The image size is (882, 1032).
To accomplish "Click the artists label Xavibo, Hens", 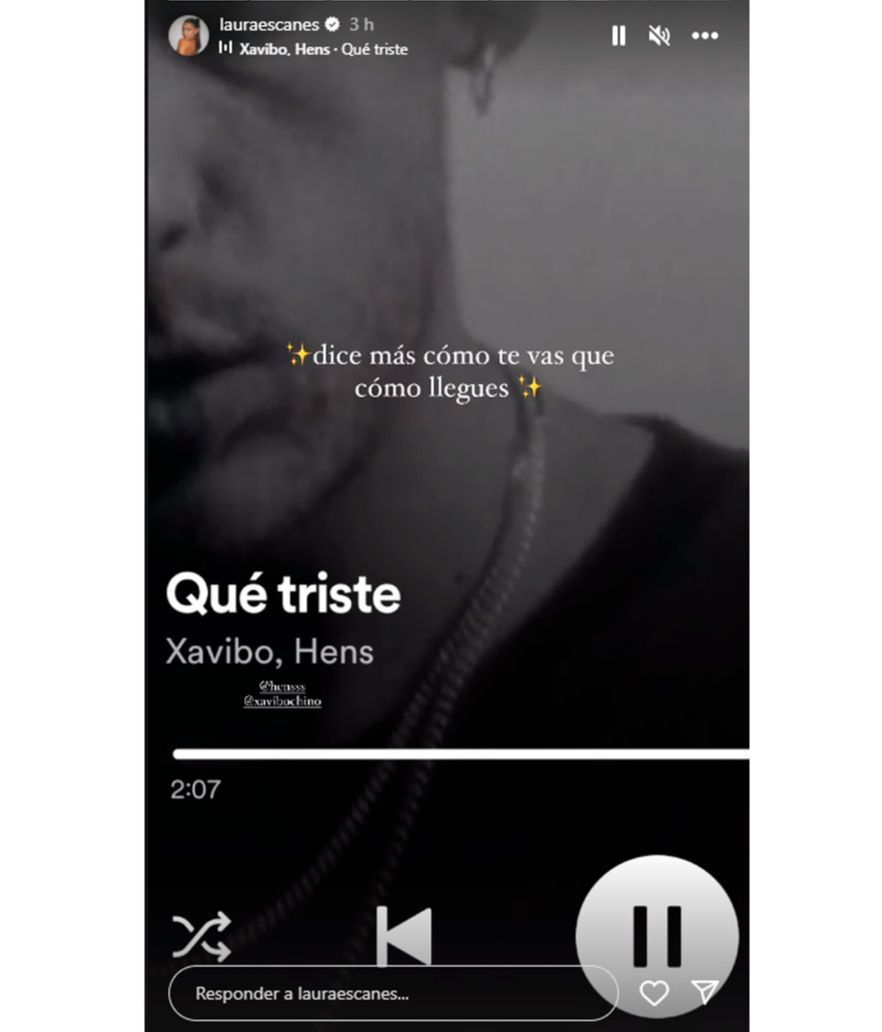I will point(268,650).
